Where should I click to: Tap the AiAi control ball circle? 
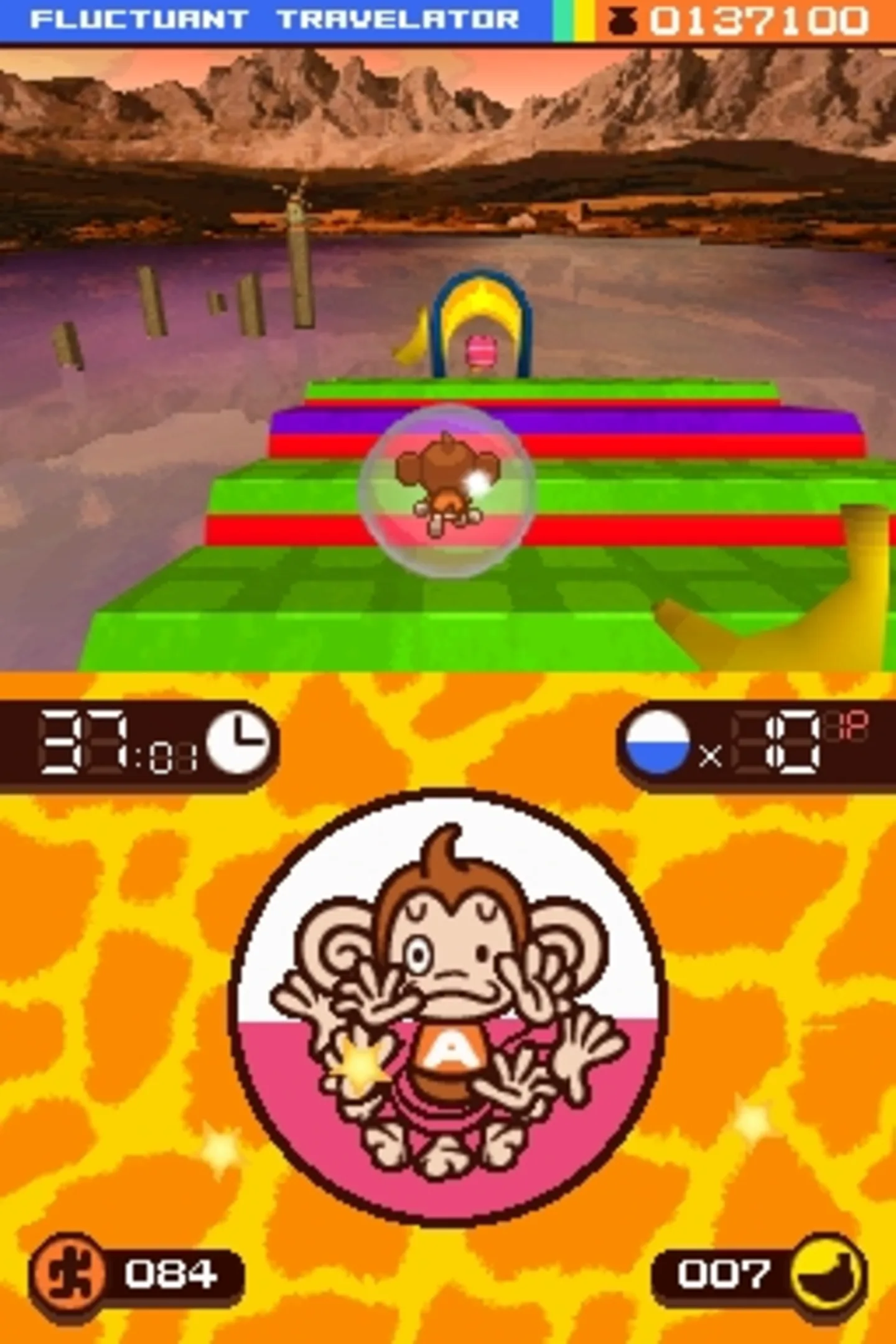[447, 1007]
